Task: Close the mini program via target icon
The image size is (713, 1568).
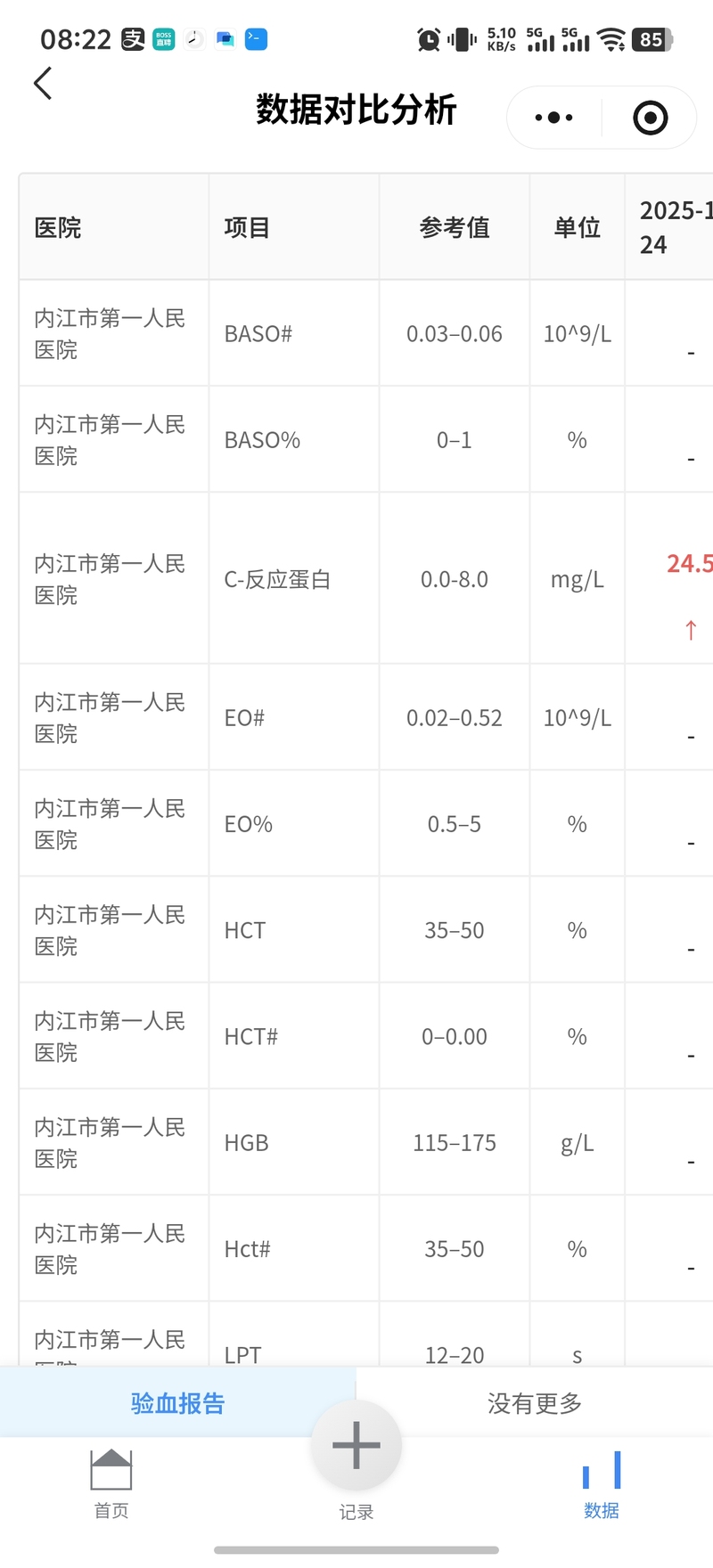Action: (x=650, y=118)
